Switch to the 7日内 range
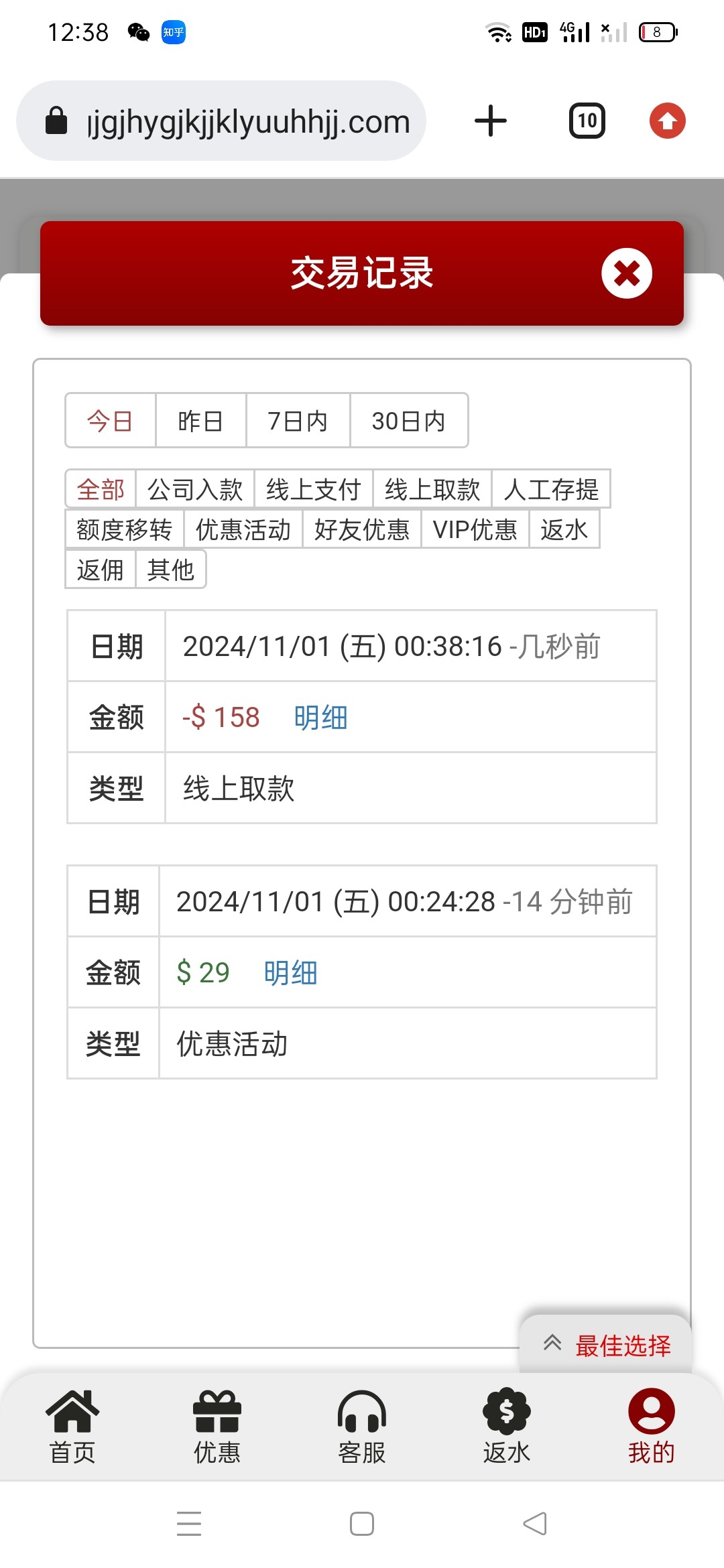Viewport: 724px width, 1568px height. [298, 421]
